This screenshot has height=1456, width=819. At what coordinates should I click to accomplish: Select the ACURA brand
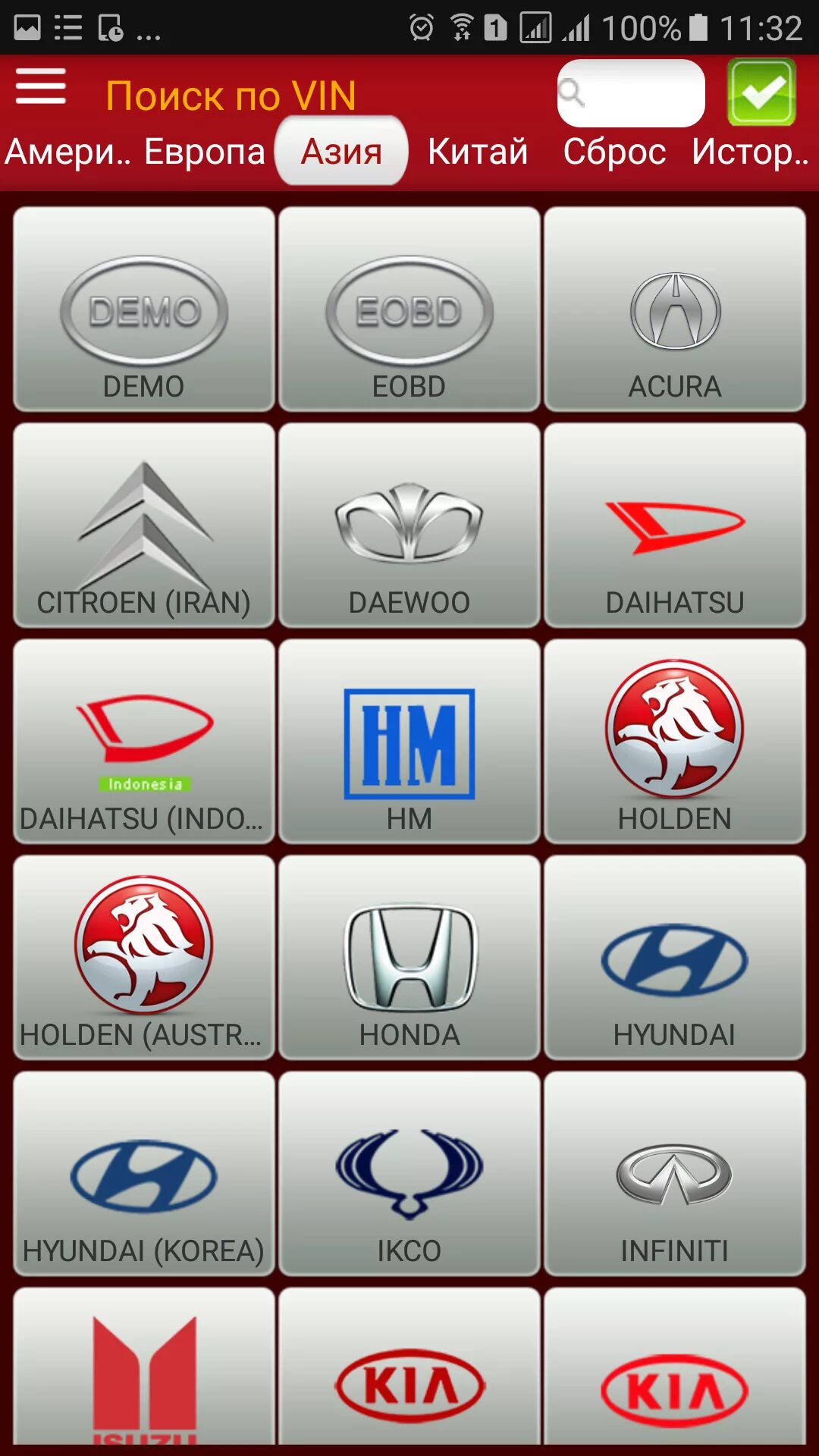[x=675, y=309]
